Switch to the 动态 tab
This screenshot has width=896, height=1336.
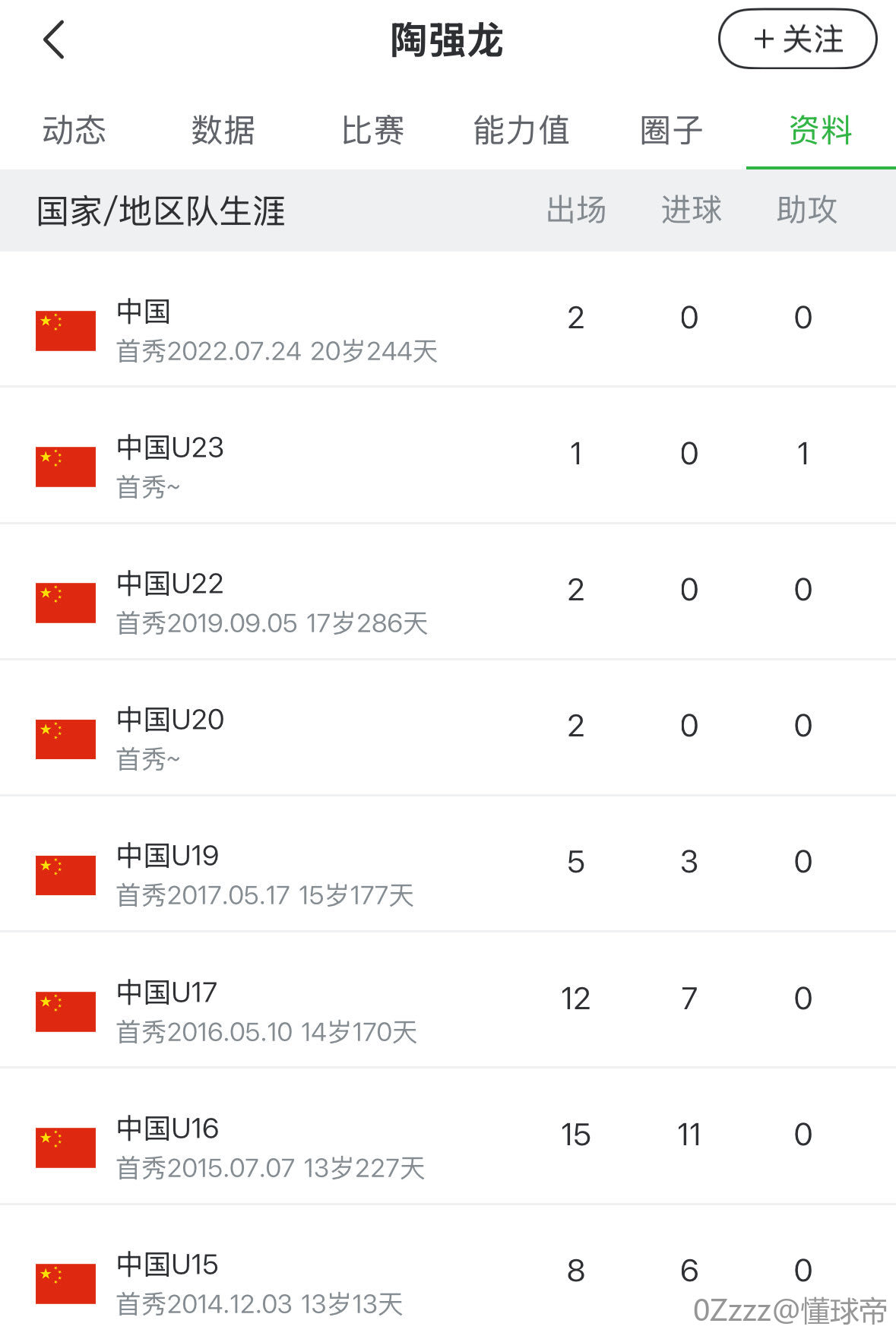coord(74,131)
